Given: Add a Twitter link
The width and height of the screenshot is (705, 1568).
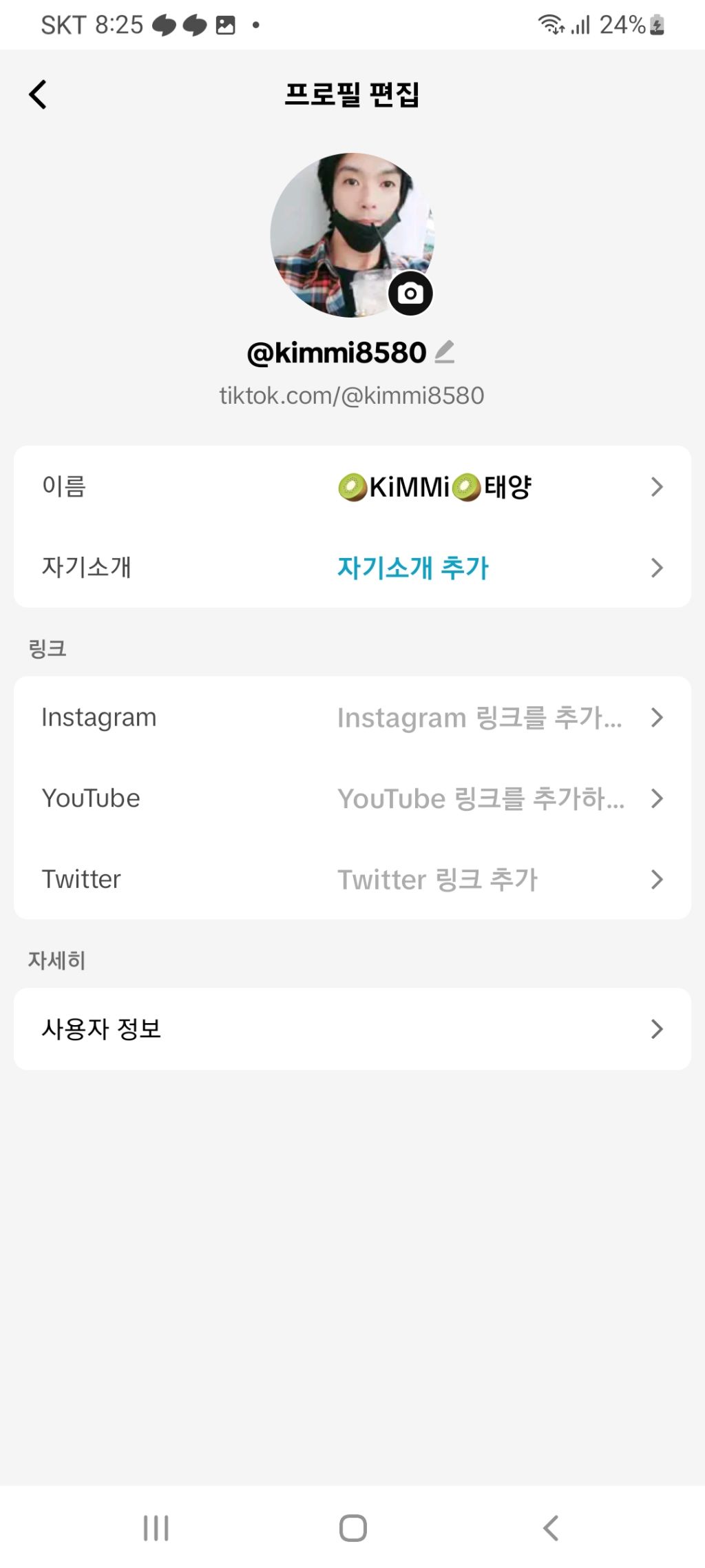Looking at the screenshot, I should click(x=352, y=879).
